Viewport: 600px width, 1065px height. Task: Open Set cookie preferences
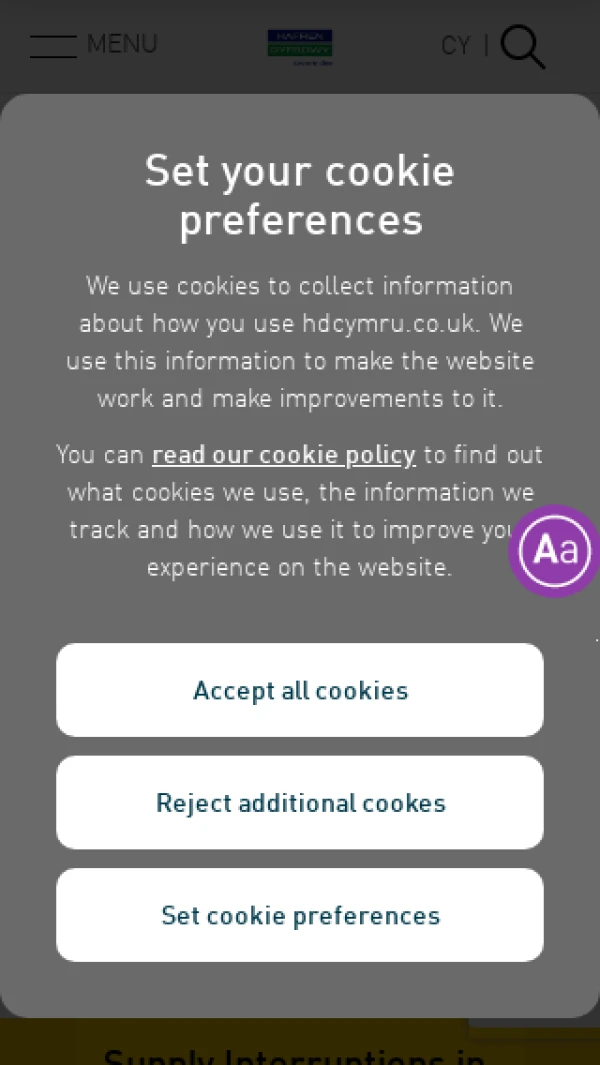[x=300, y=915]
